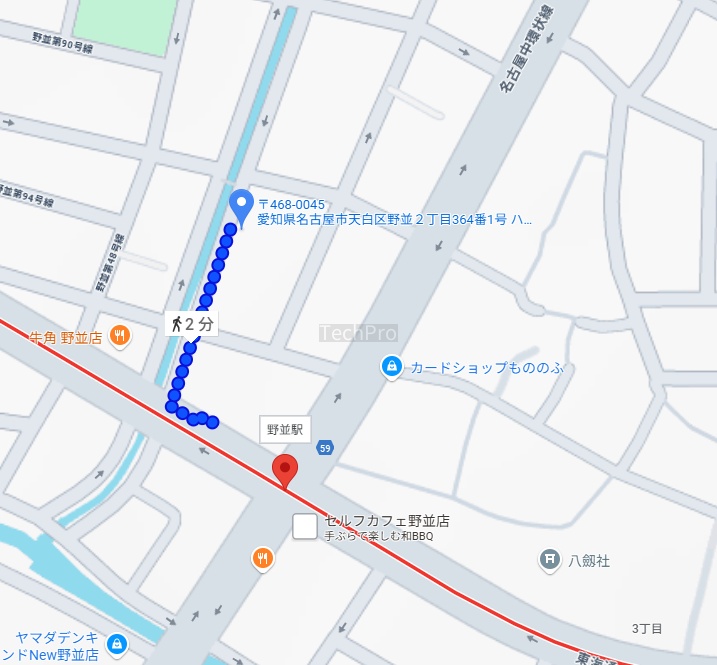Tap the blue start location pin
This screenshot has height=665, width=717.
coord(241,205)
